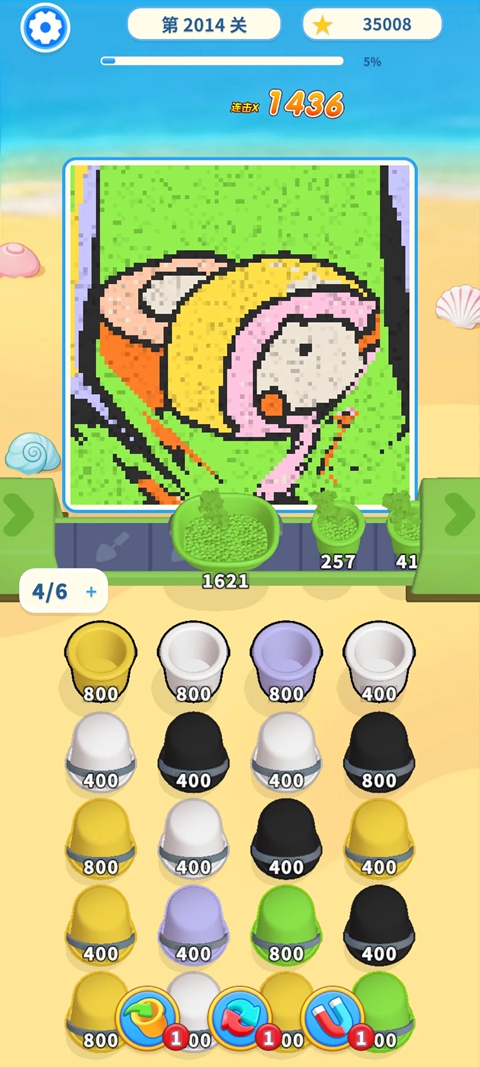Use the magnet power-up
The width and height of the screenshot is (480, 1067).
[333, 1019]
